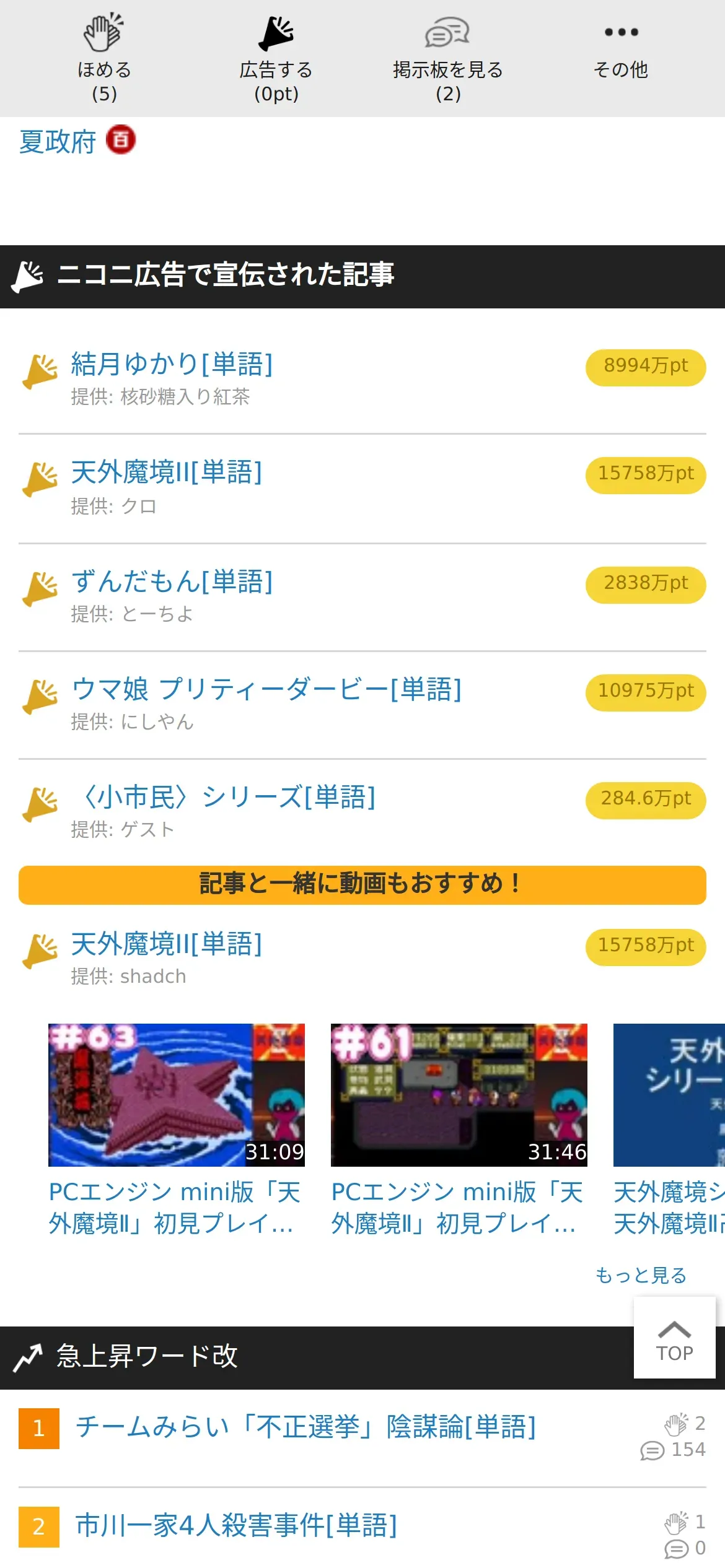Screen dimensions: 725x1568
Task: Open ウマ娘 プリティーダービー[単語] article
Action: point(266,689)
